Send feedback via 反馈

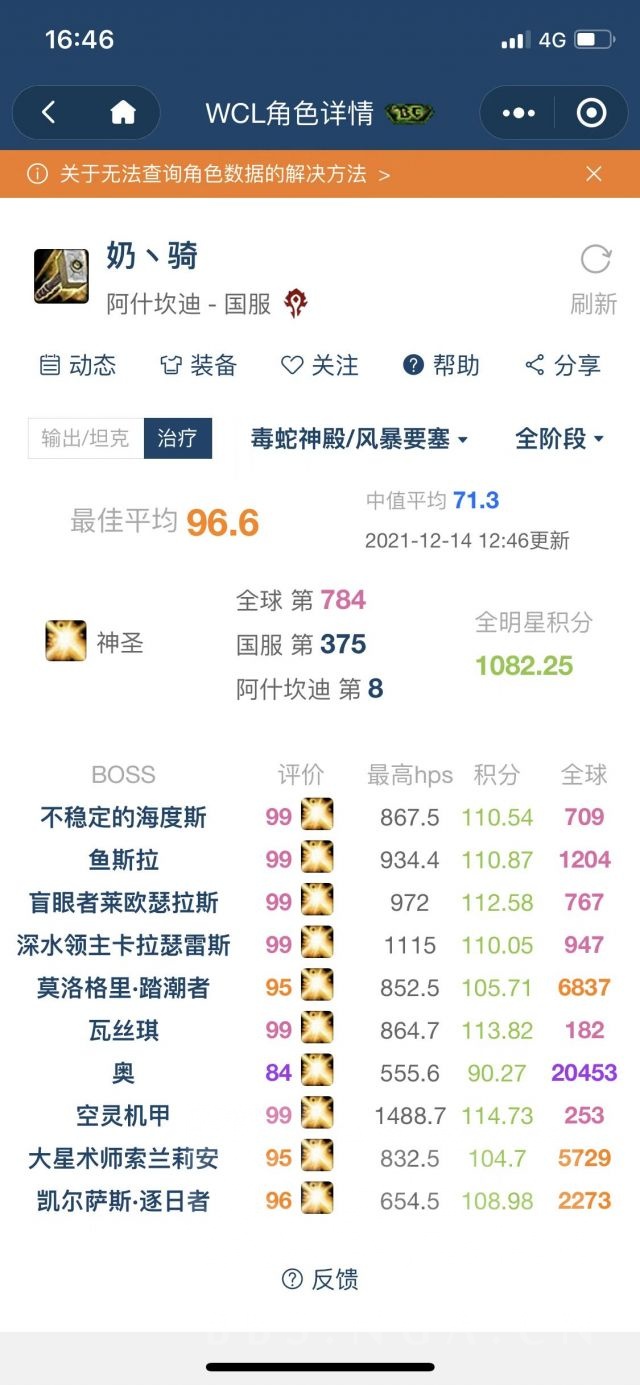click(x=320, y=1279)
